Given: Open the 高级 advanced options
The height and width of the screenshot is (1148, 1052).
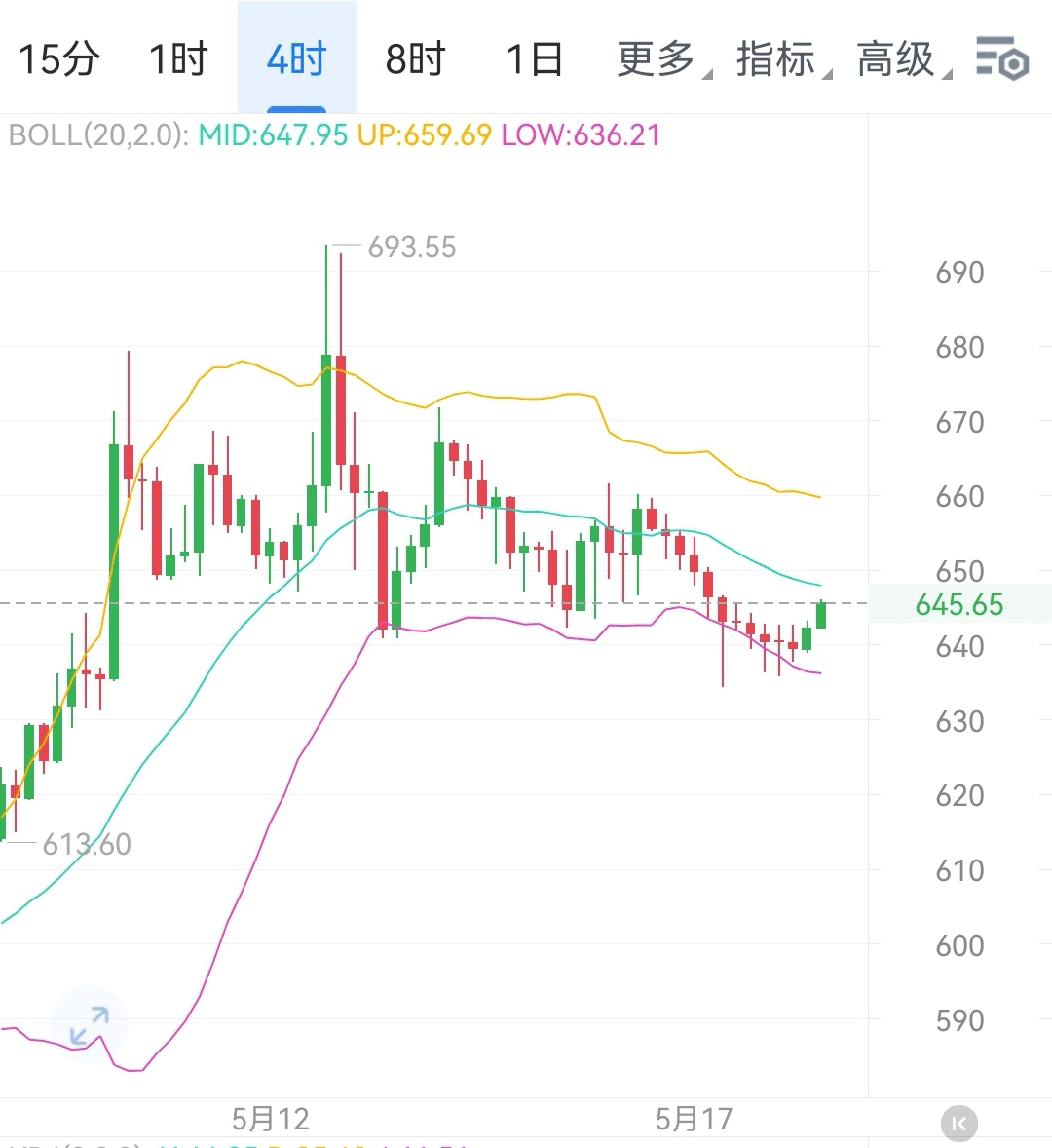Looking at the screenshot, I should coord(900,58).
